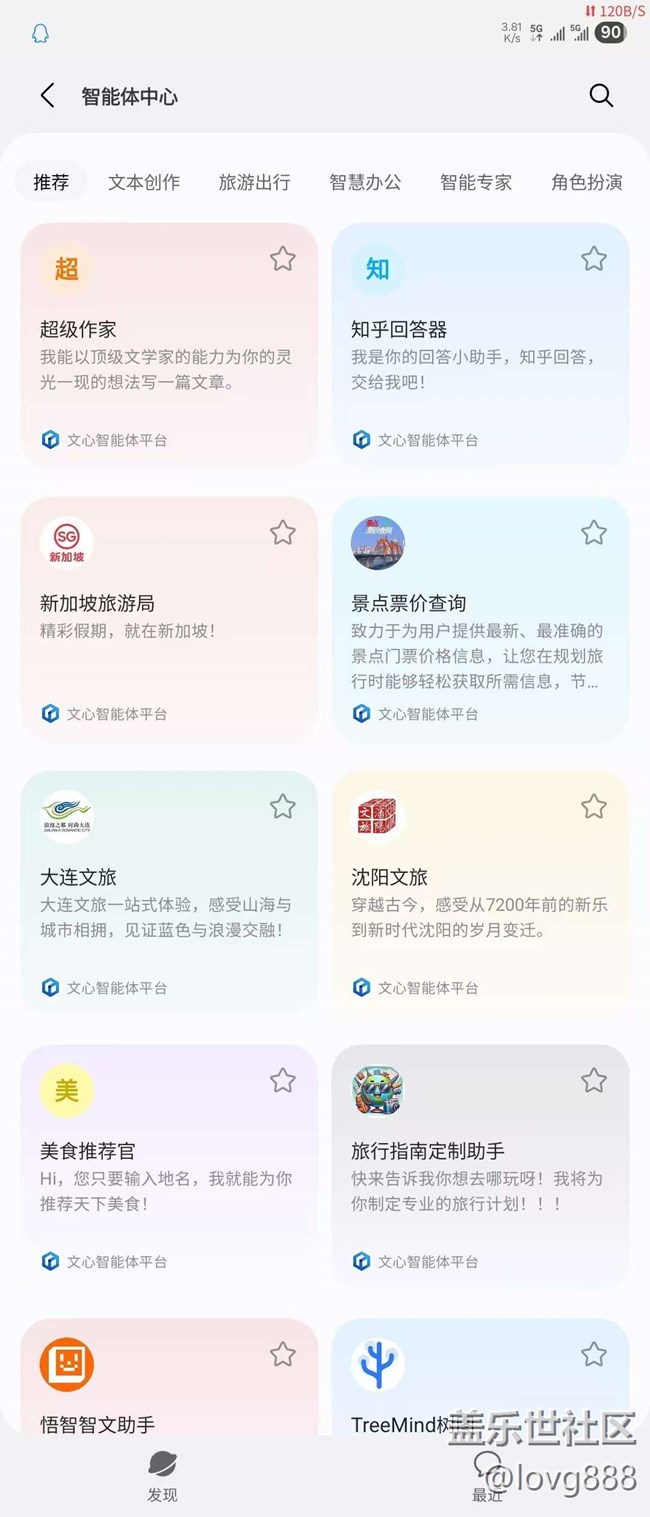Viewport: 650px width, 1517px height.
Task: Switch to the 文本创作 tab
Action: click(x=144, y=182)
